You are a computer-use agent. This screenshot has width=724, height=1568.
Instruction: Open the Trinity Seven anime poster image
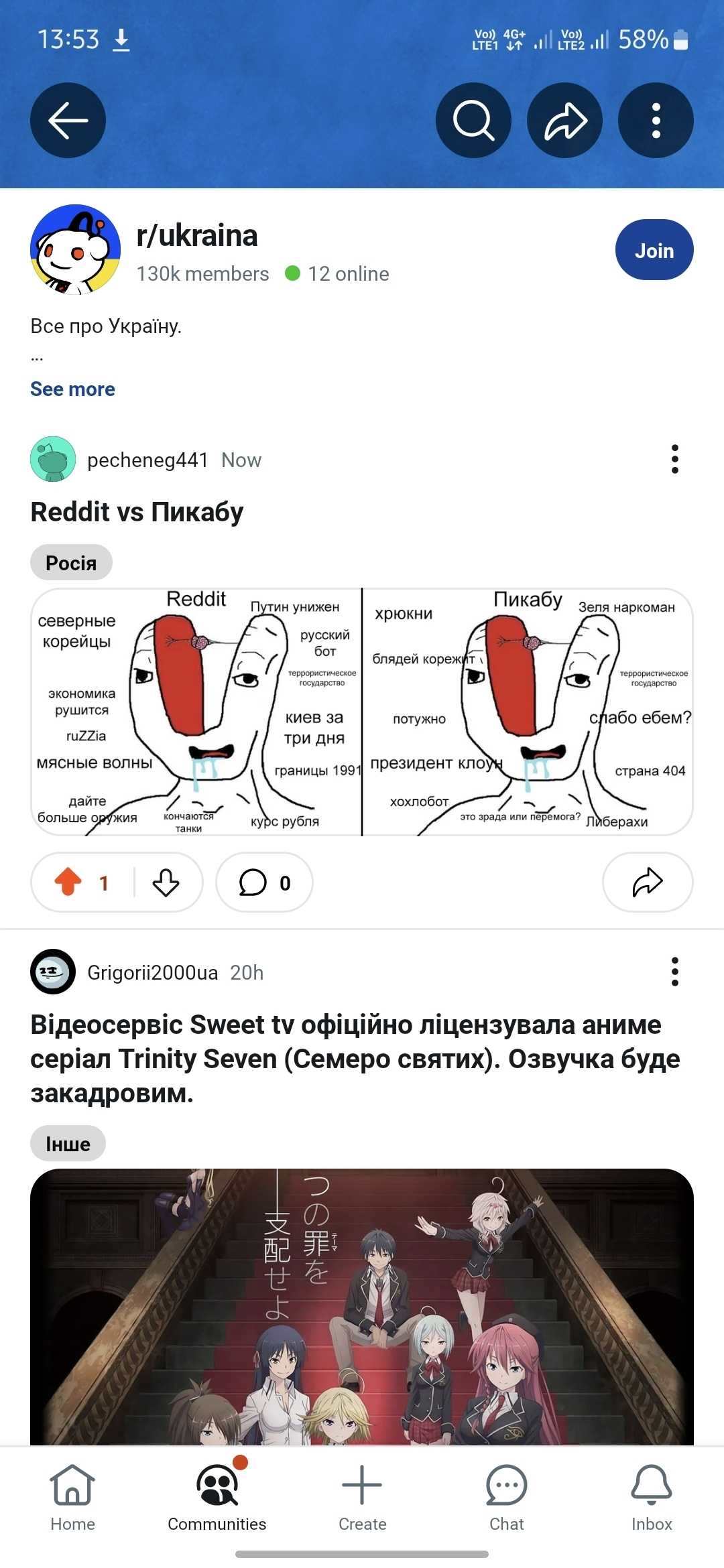pos(362,1307)
